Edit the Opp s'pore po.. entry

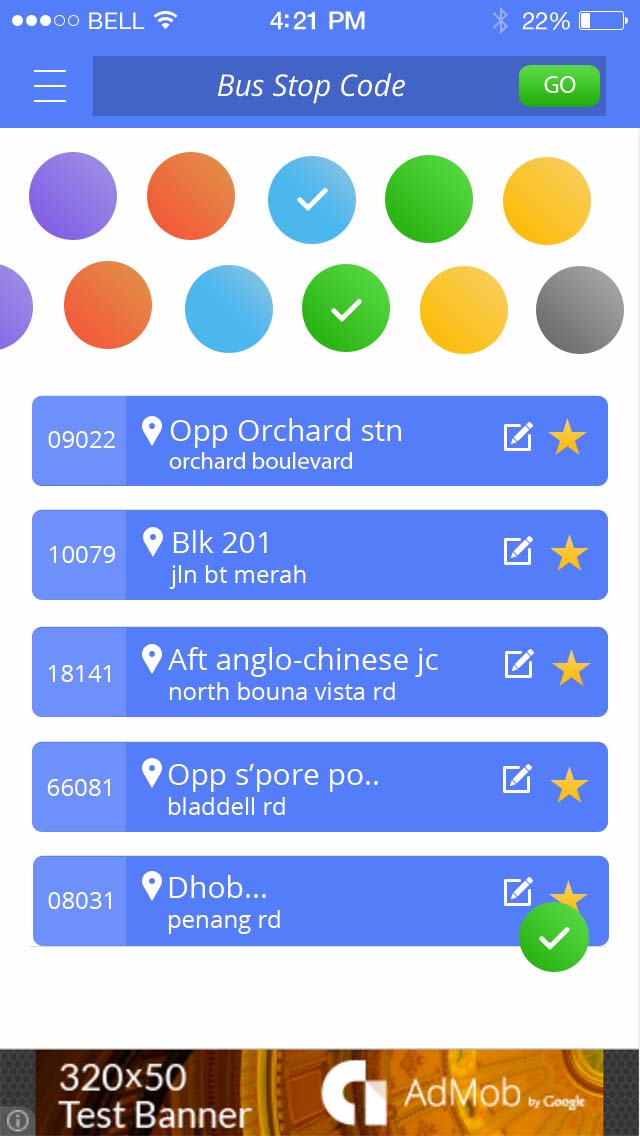[517, 780]
